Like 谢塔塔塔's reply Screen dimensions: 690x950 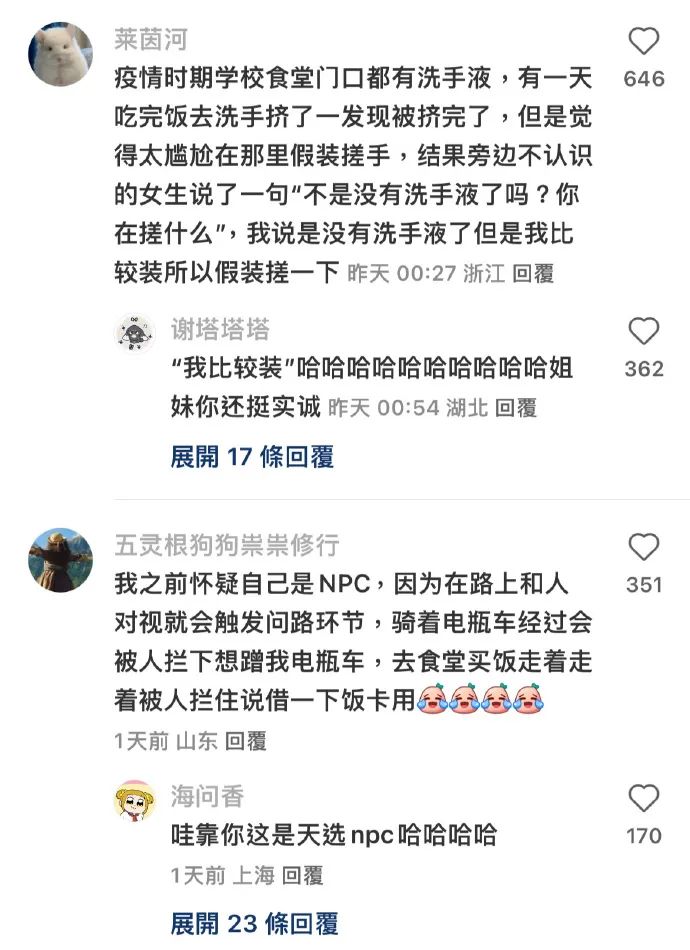[x=644, y=332]
